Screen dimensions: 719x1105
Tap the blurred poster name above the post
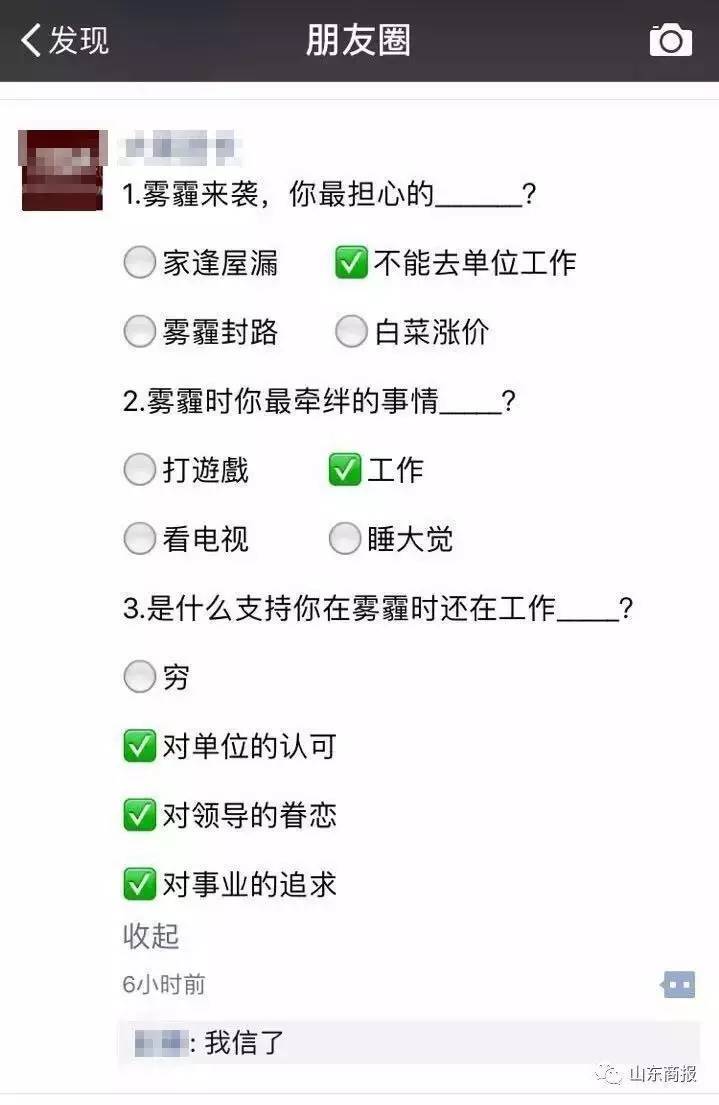(180, 150)
